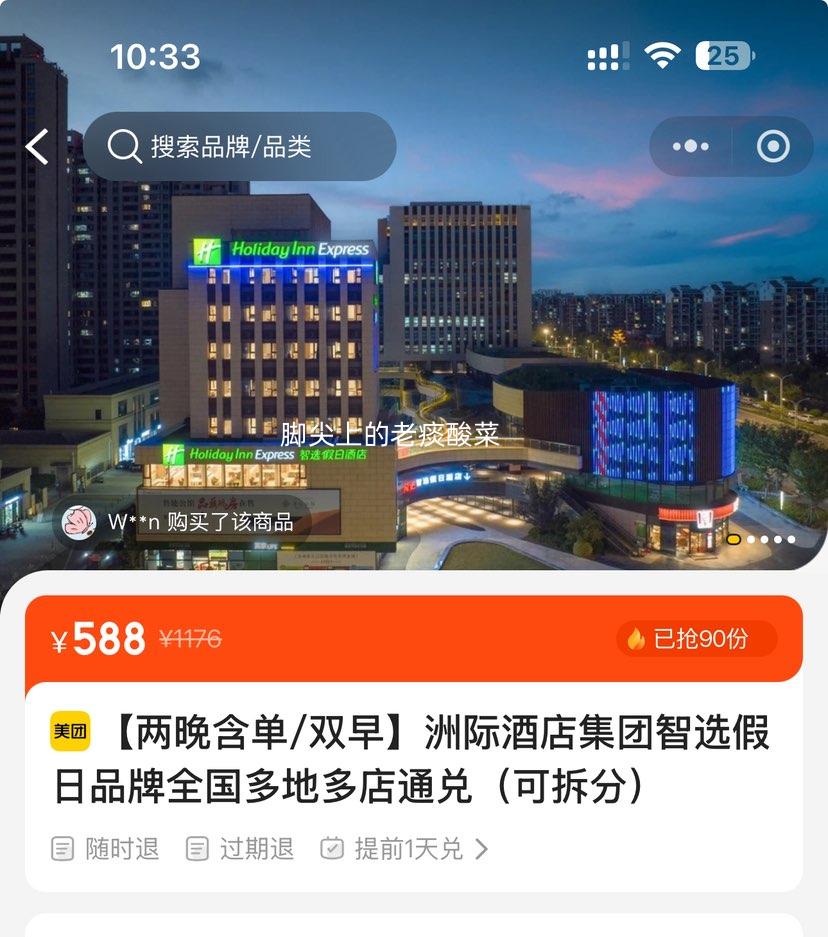
Task: Close the mini program with the circle button
Action: tap(772, 147)
